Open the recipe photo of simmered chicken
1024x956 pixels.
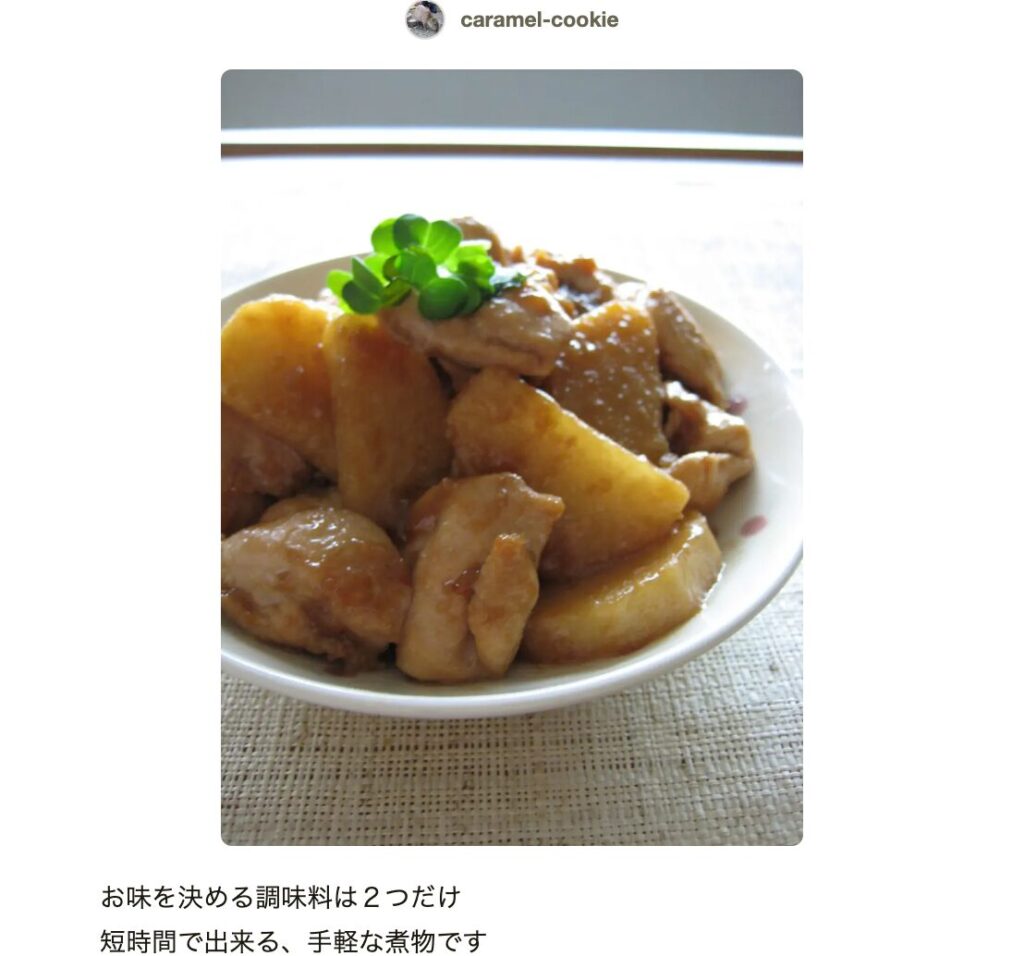[x=511, y=457]
